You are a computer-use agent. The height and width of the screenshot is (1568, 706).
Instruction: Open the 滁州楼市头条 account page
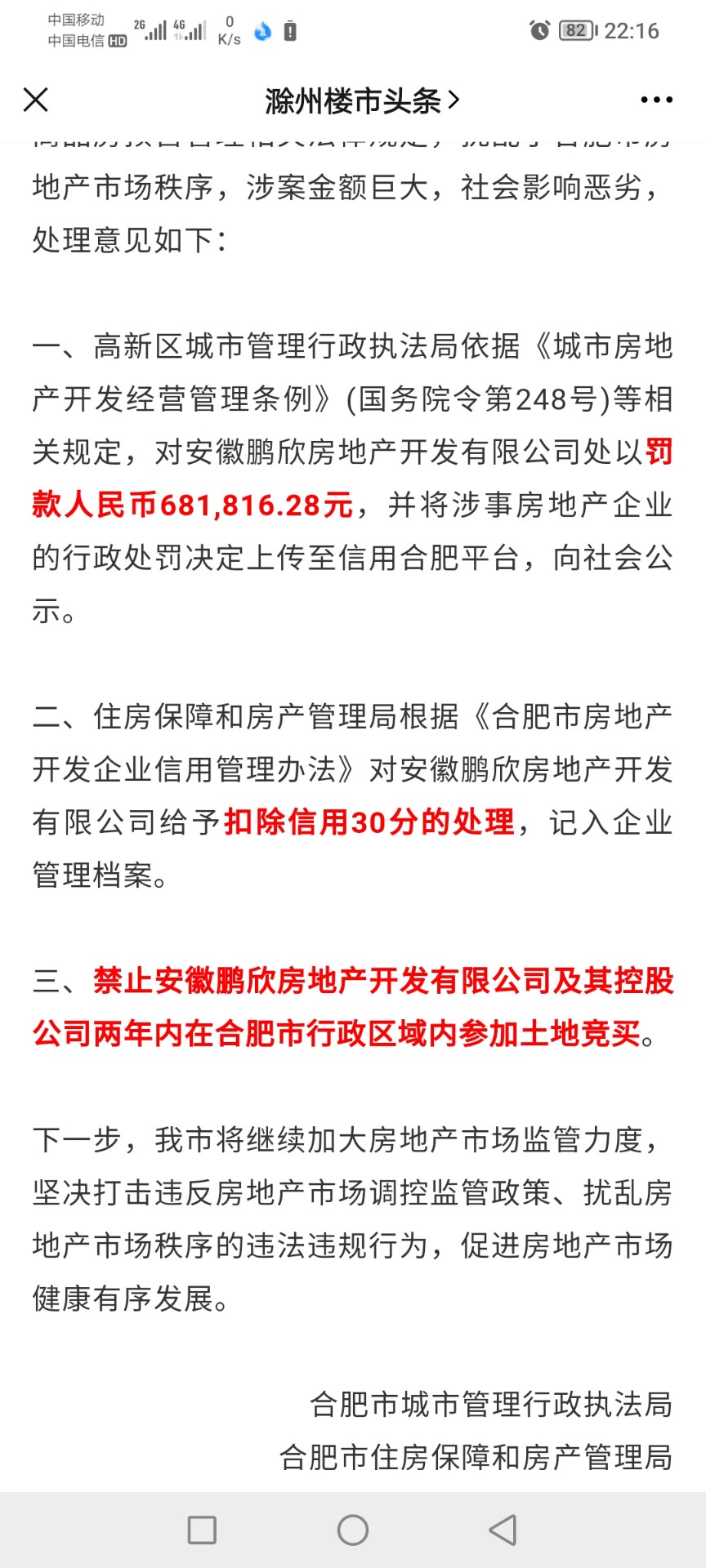pos(362,100)
